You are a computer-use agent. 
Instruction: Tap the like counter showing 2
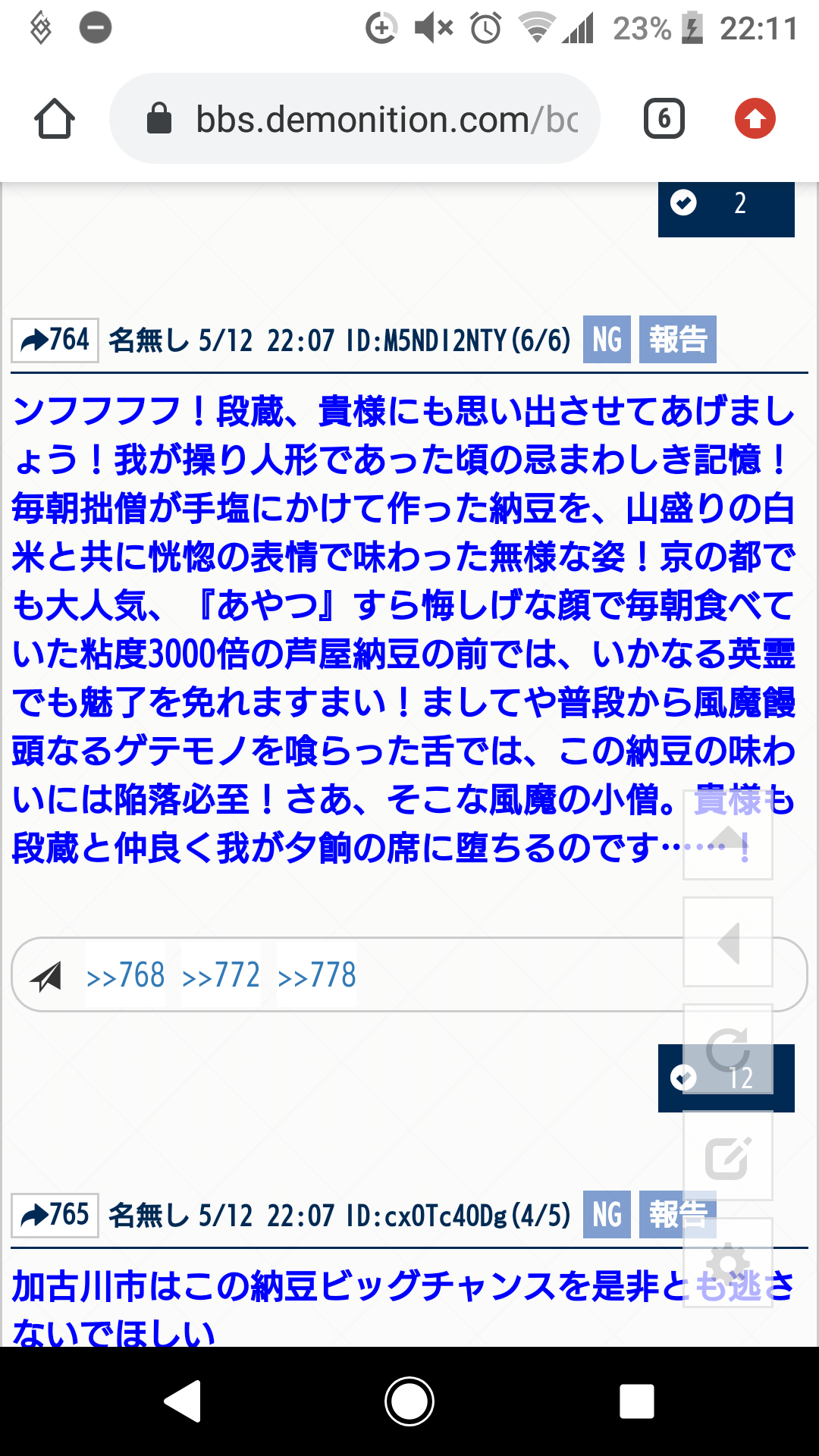coord(726,205)
